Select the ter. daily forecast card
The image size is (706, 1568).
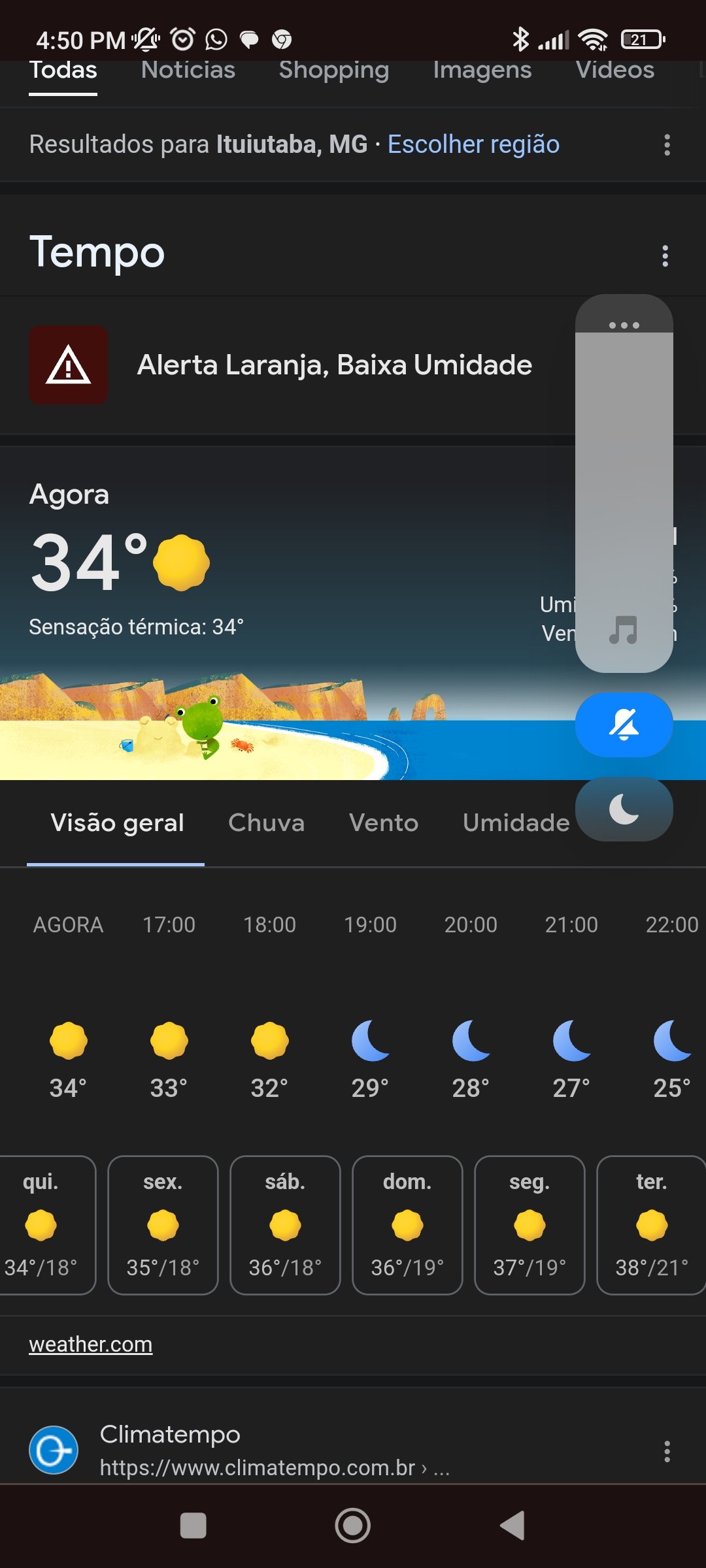tap(651, 1225)
